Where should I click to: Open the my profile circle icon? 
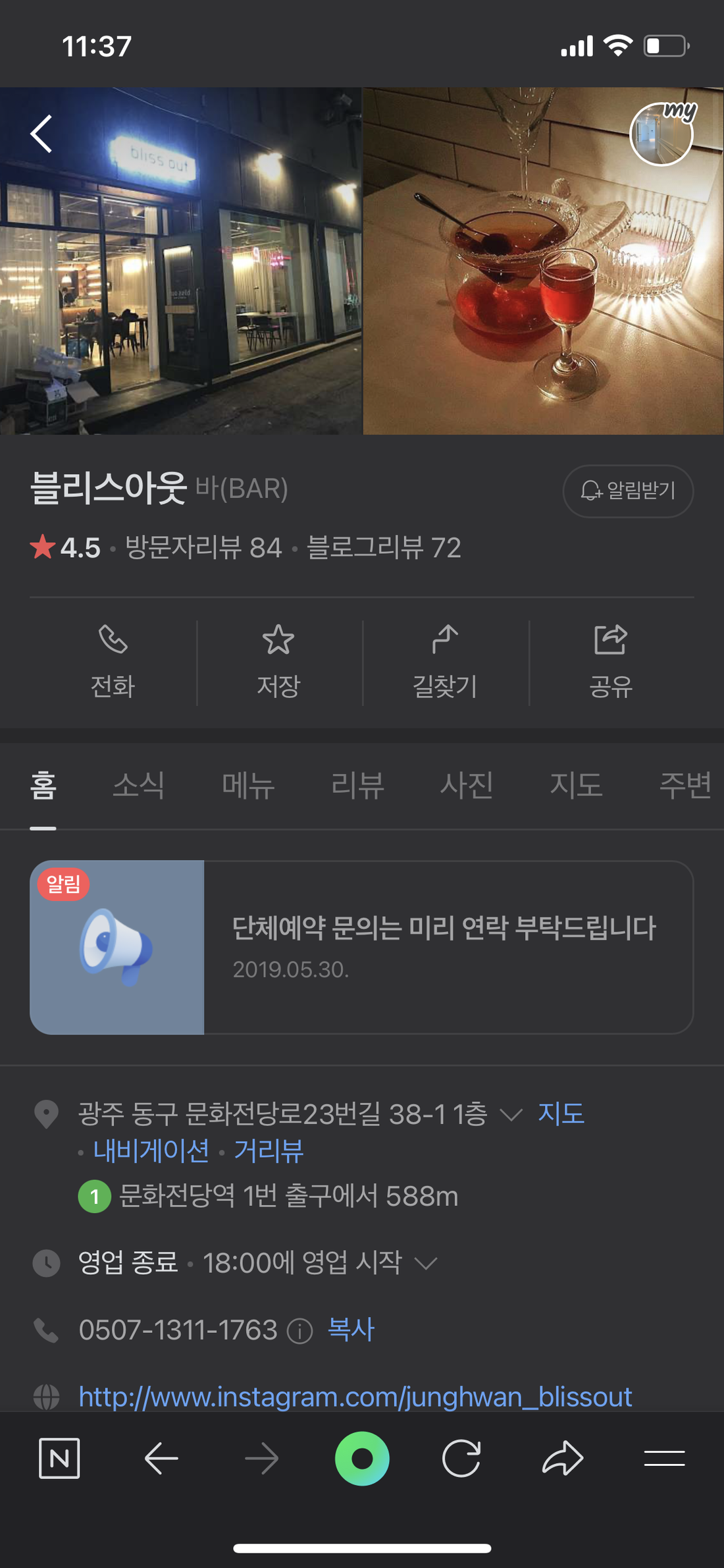tap(661, 134)
